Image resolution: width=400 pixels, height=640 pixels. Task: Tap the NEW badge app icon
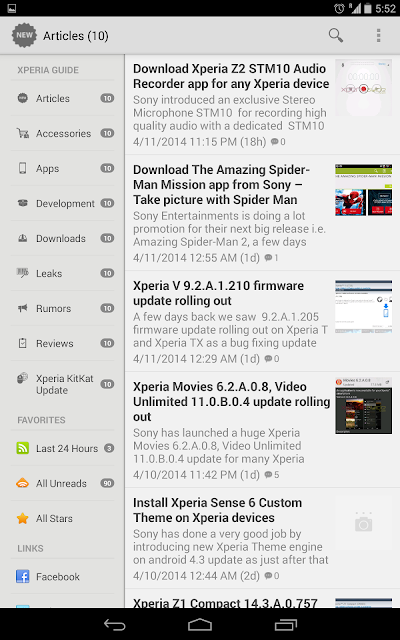click(24, 36)
